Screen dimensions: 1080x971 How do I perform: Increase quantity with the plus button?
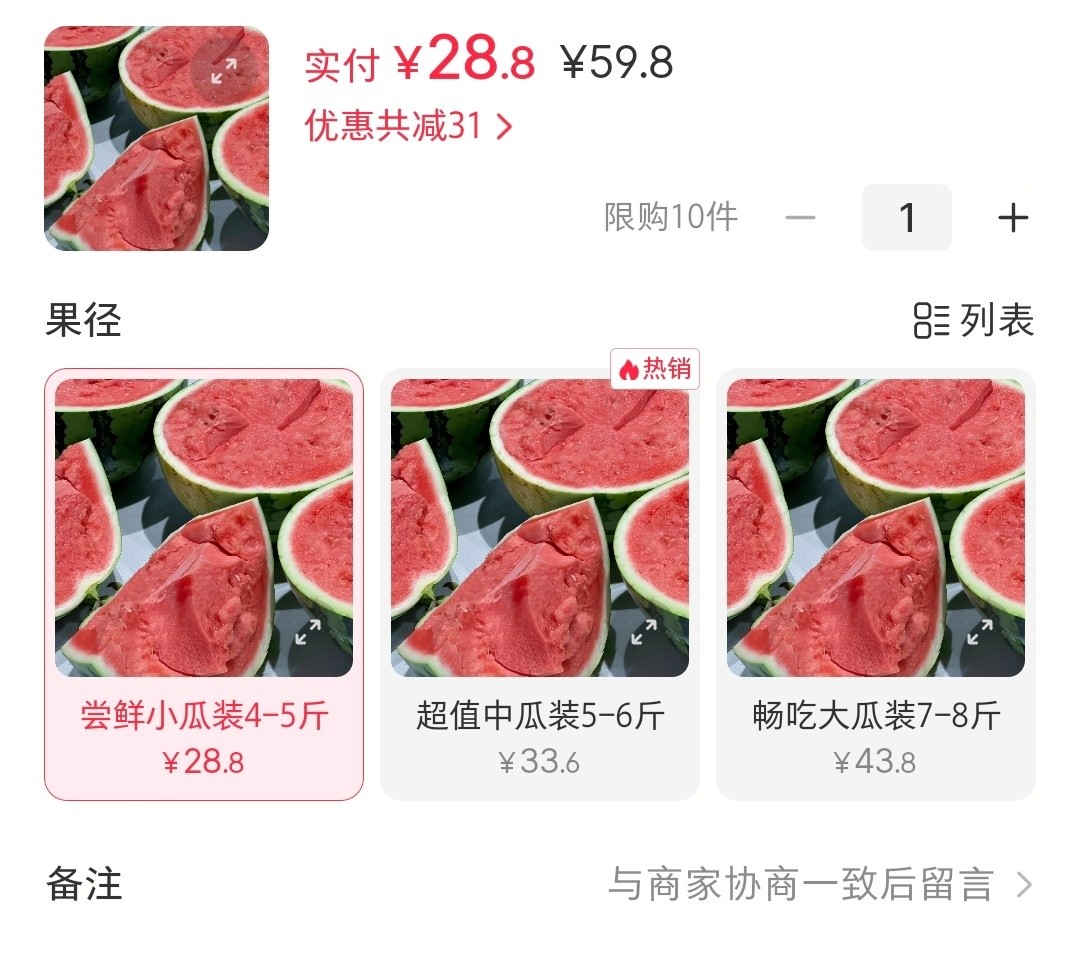pos(1013,218)
